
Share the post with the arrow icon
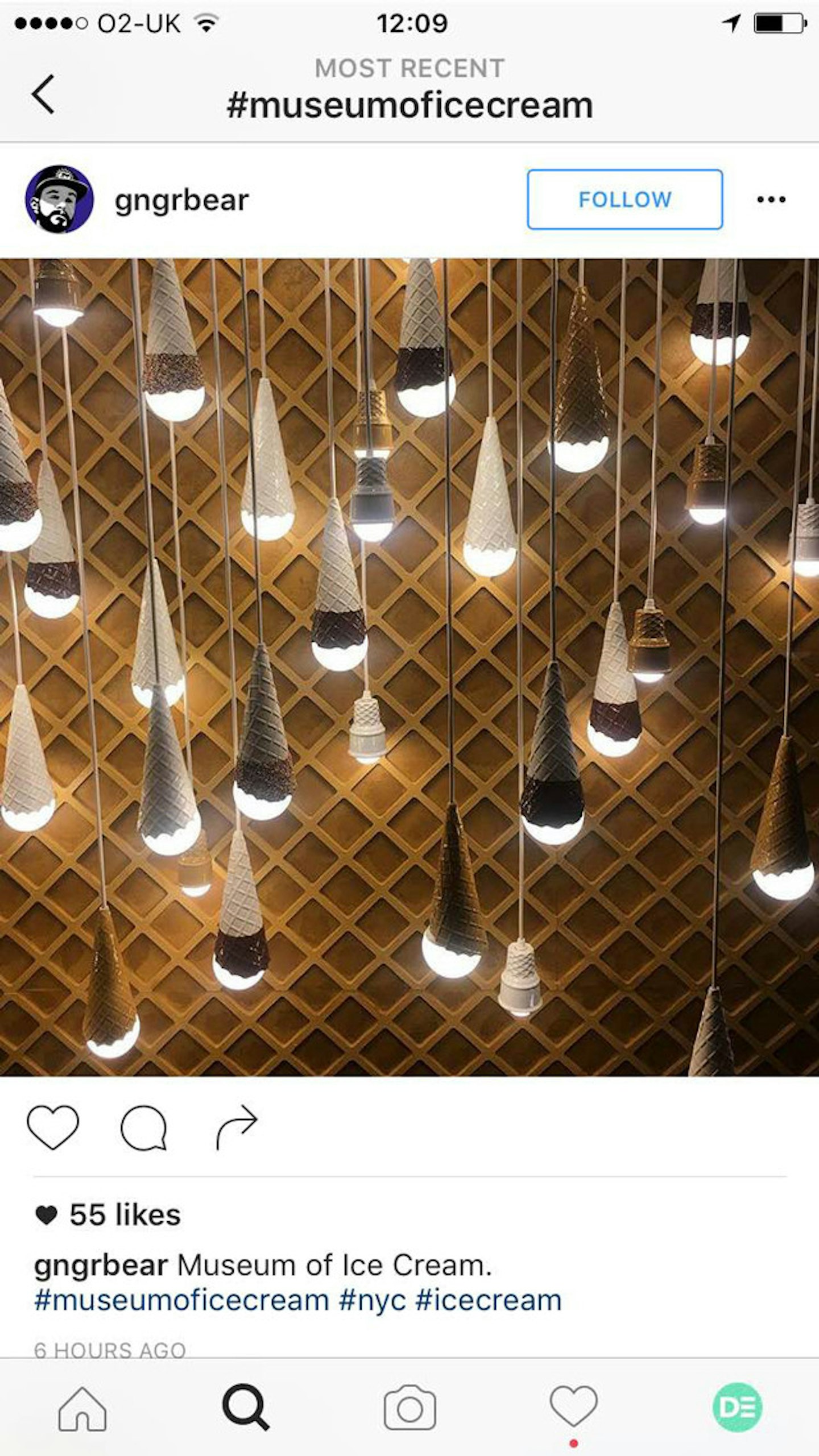point(237,1127)
